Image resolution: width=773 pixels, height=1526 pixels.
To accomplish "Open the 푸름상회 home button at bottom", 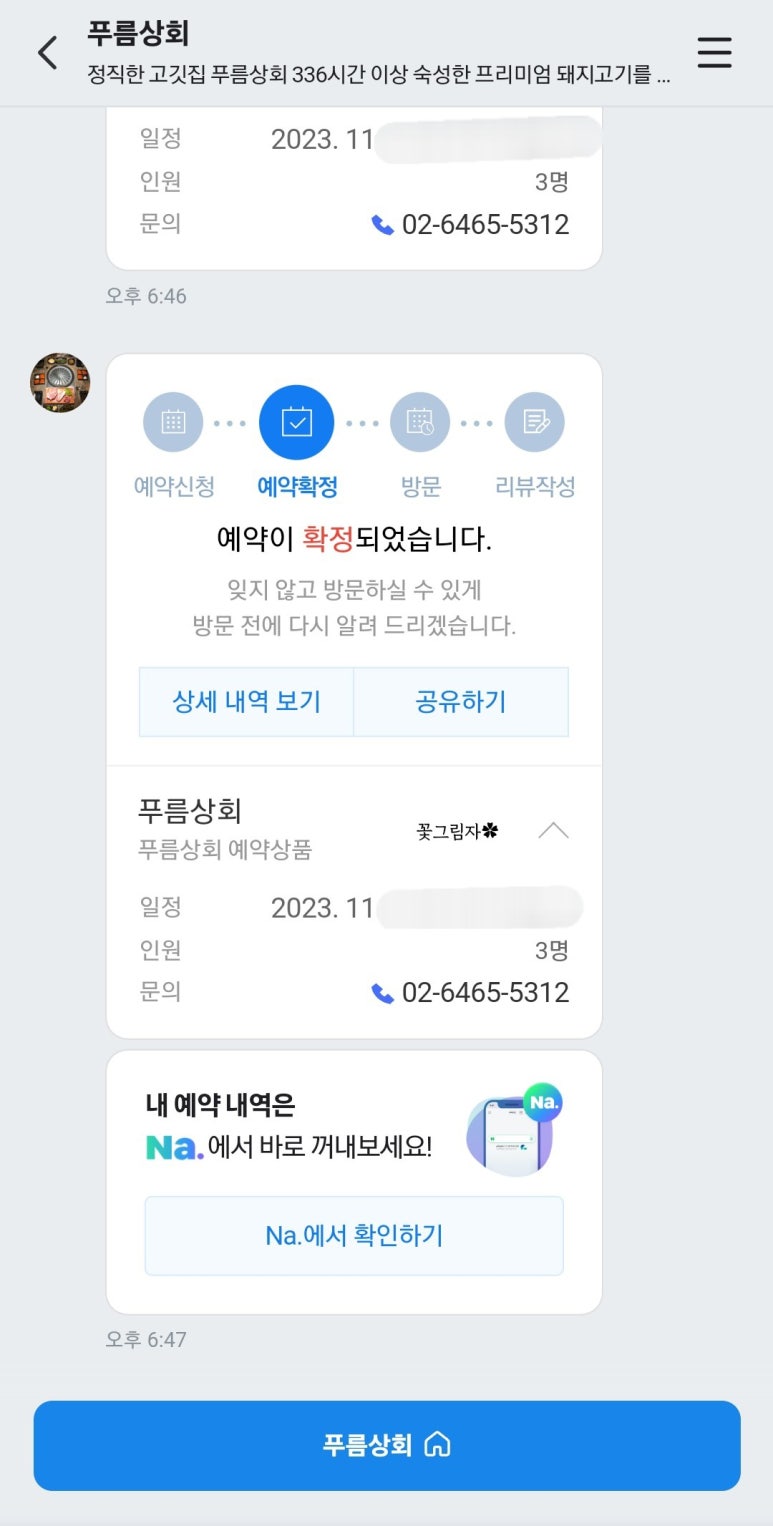I will pyautogui.click(x=387, y=1445).
